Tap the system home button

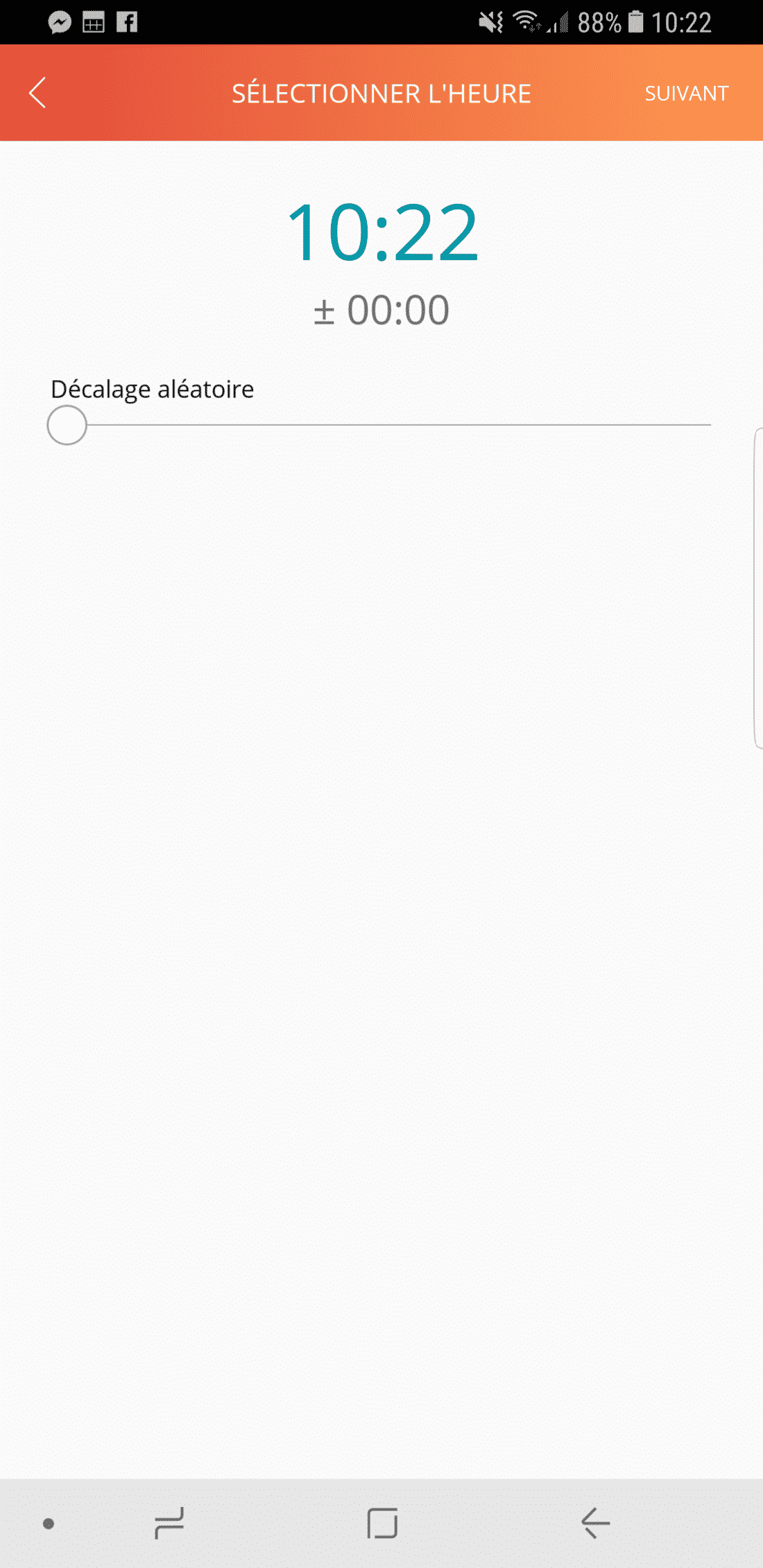[382, 1523]
